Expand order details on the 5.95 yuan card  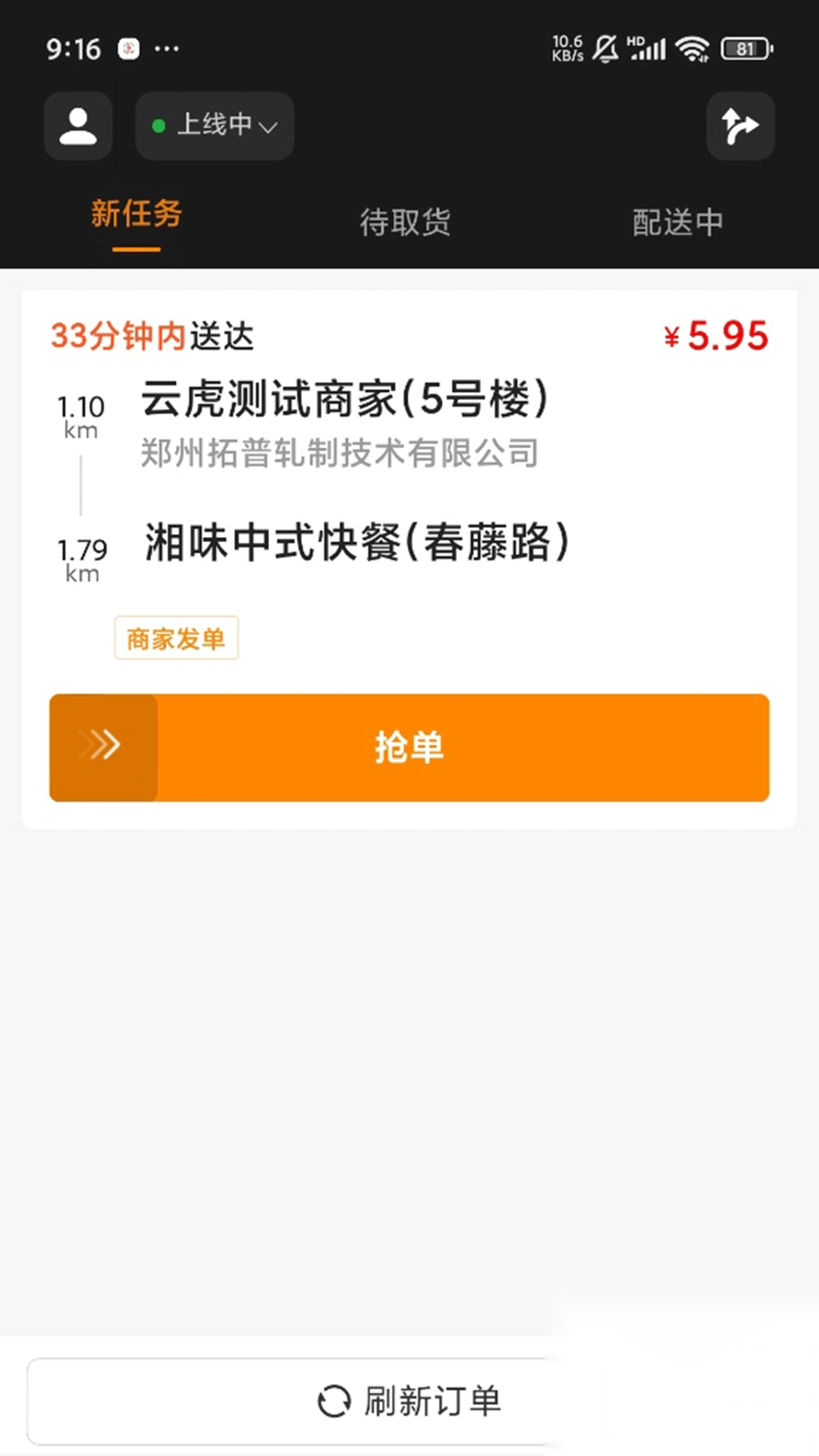click(x=409, y=455)
